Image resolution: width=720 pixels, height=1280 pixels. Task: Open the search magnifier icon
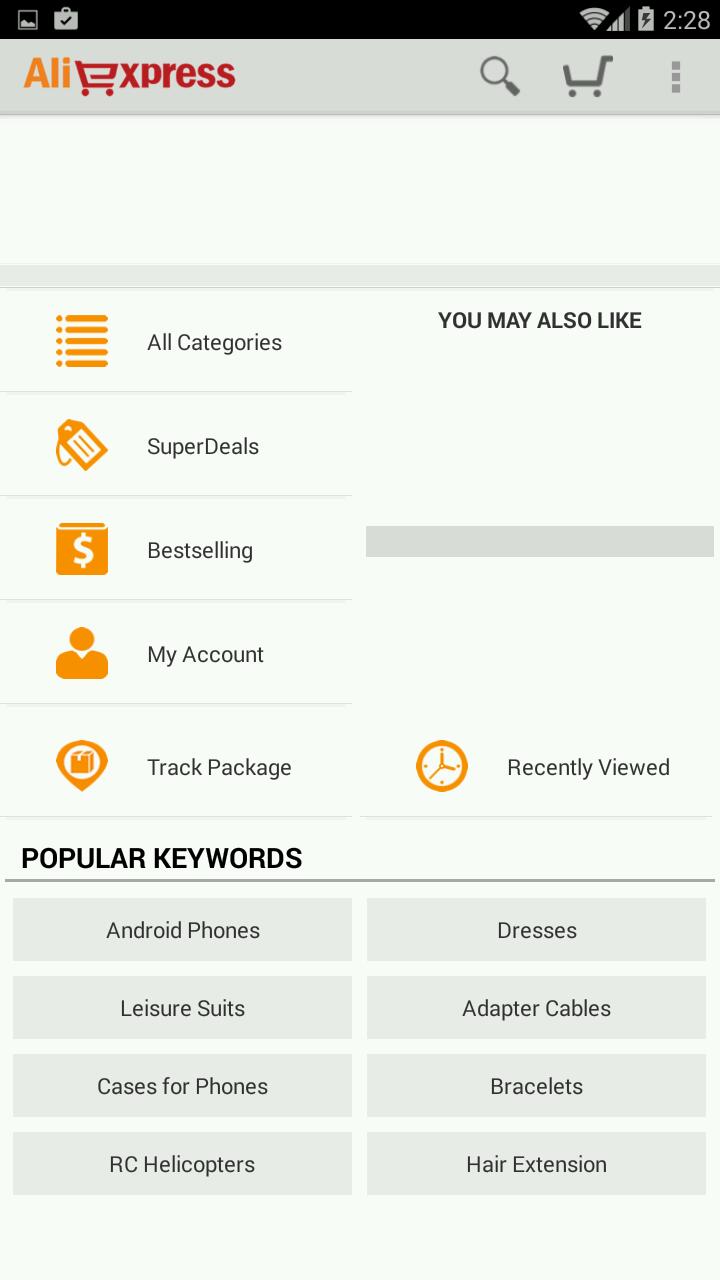click(497, 75)
